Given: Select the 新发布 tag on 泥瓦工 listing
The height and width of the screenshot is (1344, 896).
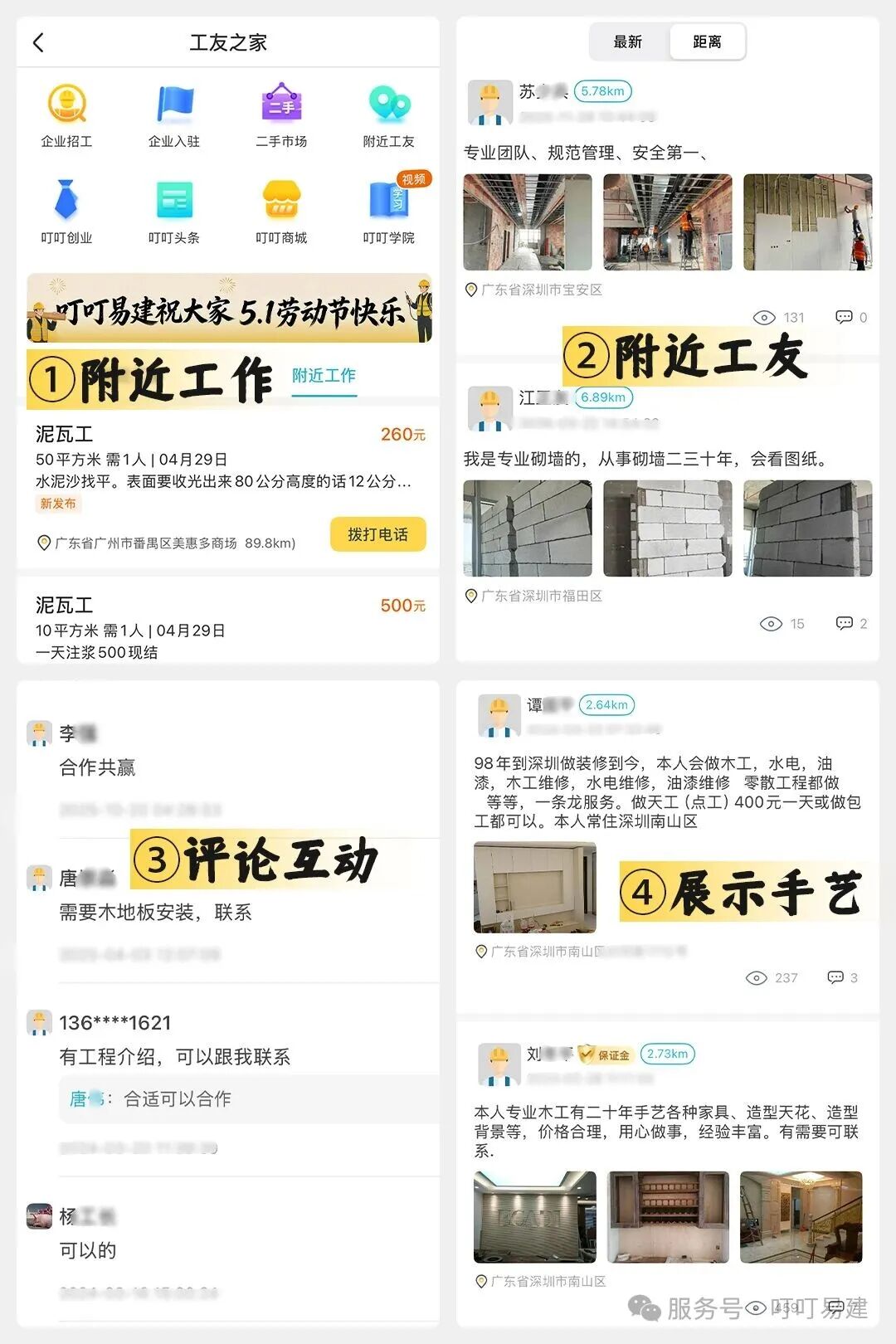Looking at the screenshot, I should (x=58, y=503).
